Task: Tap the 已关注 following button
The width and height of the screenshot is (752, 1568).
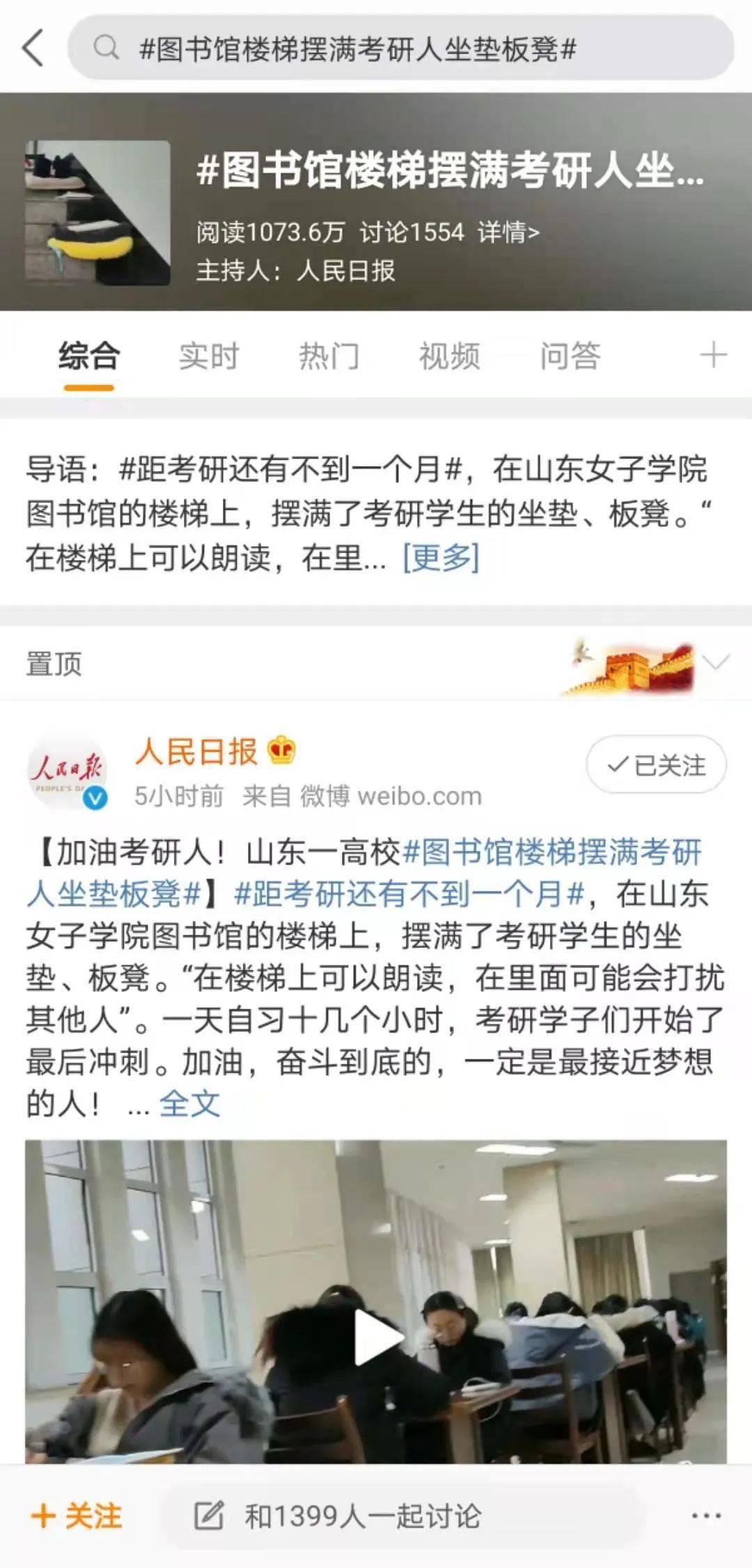Action: coord(656,765)
